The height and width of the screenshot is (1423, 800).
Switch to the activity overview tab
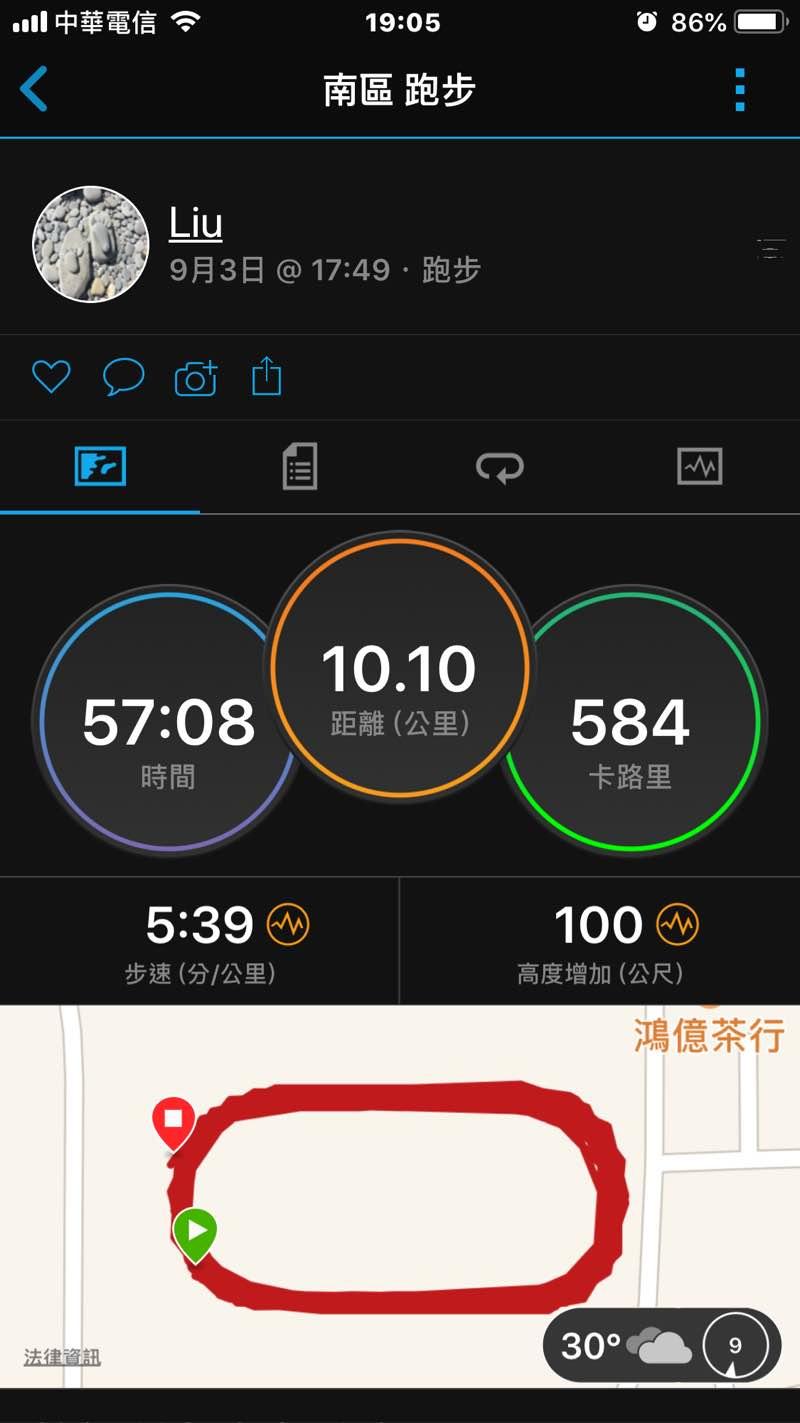tap(100, 466)
